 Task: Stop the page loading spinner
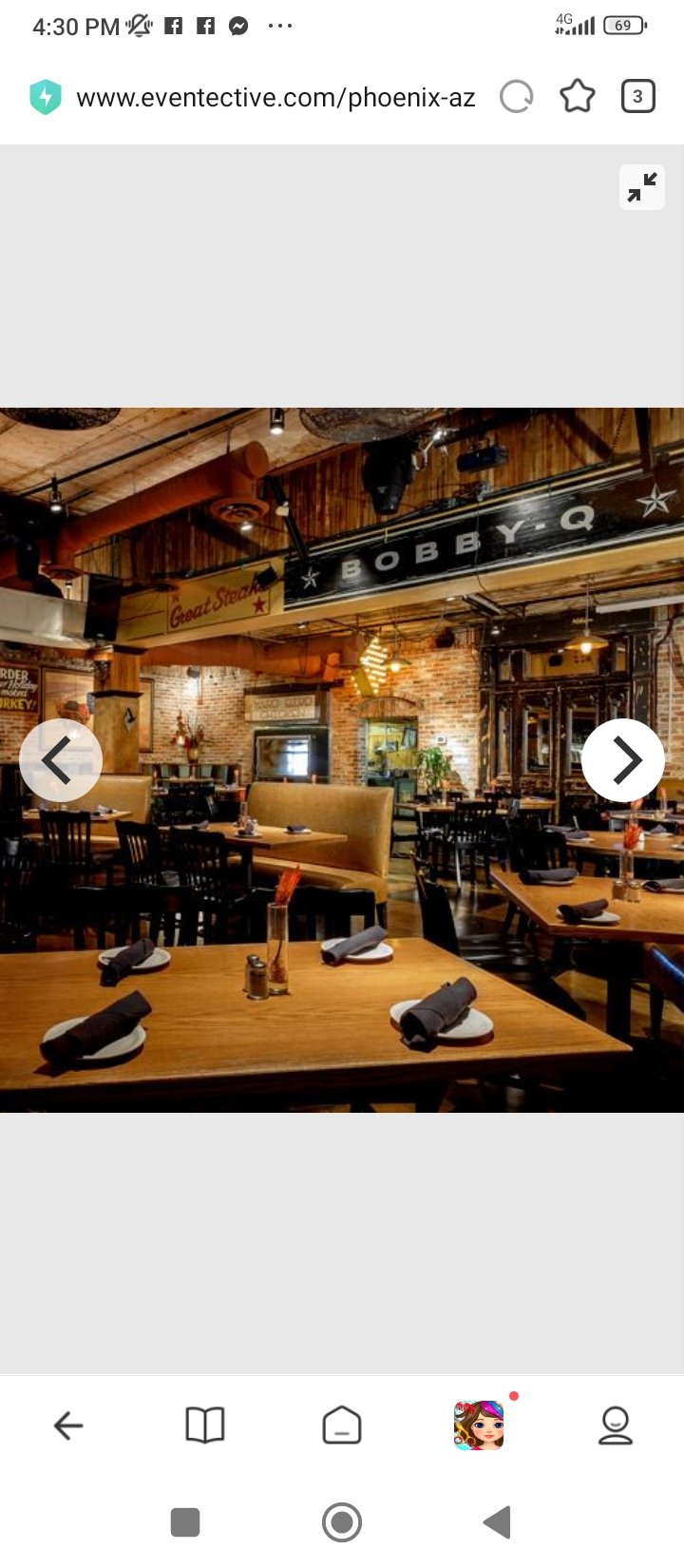517,96
